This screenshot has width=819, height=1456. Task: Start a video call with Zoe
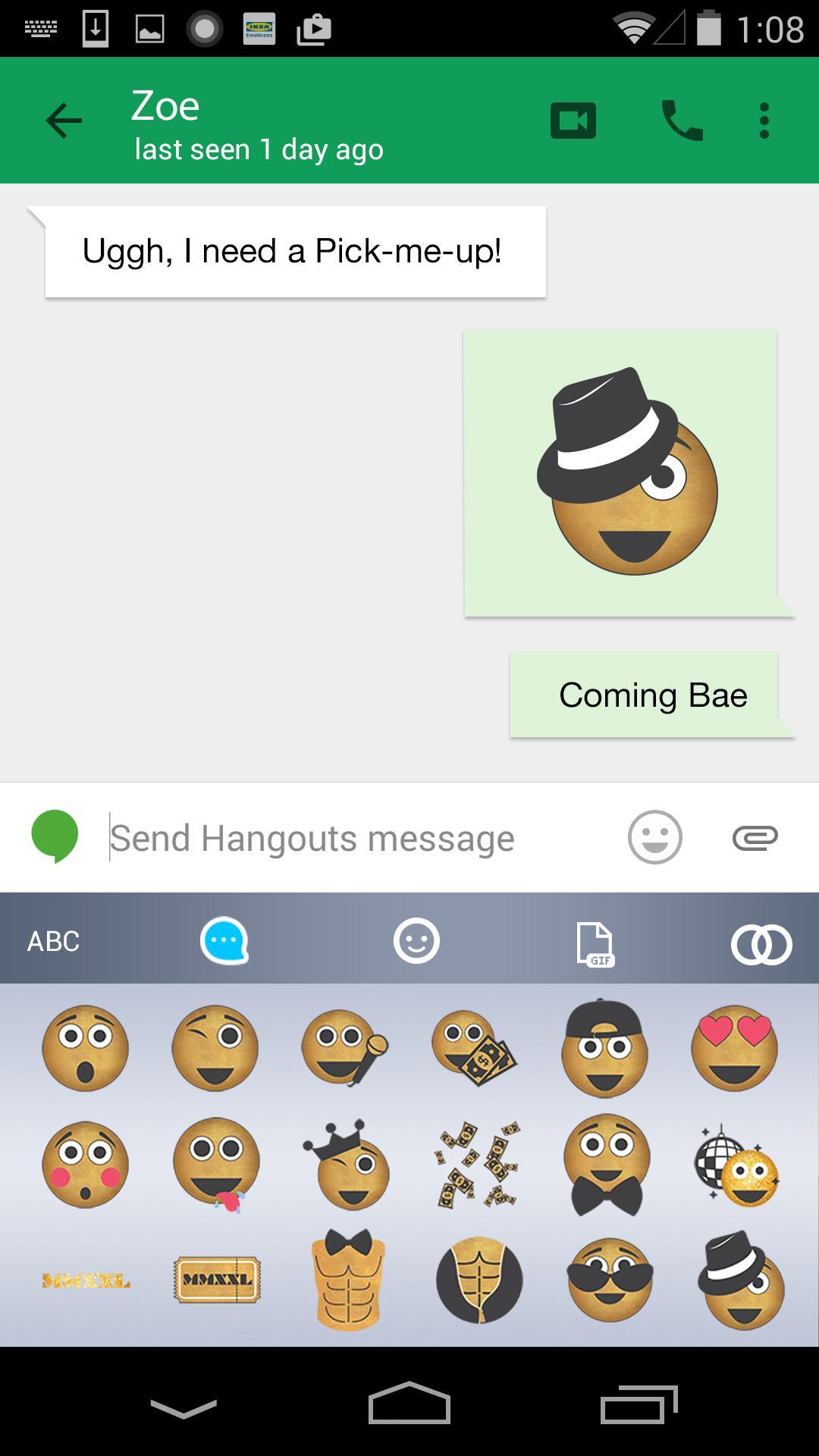pos(573,121)
